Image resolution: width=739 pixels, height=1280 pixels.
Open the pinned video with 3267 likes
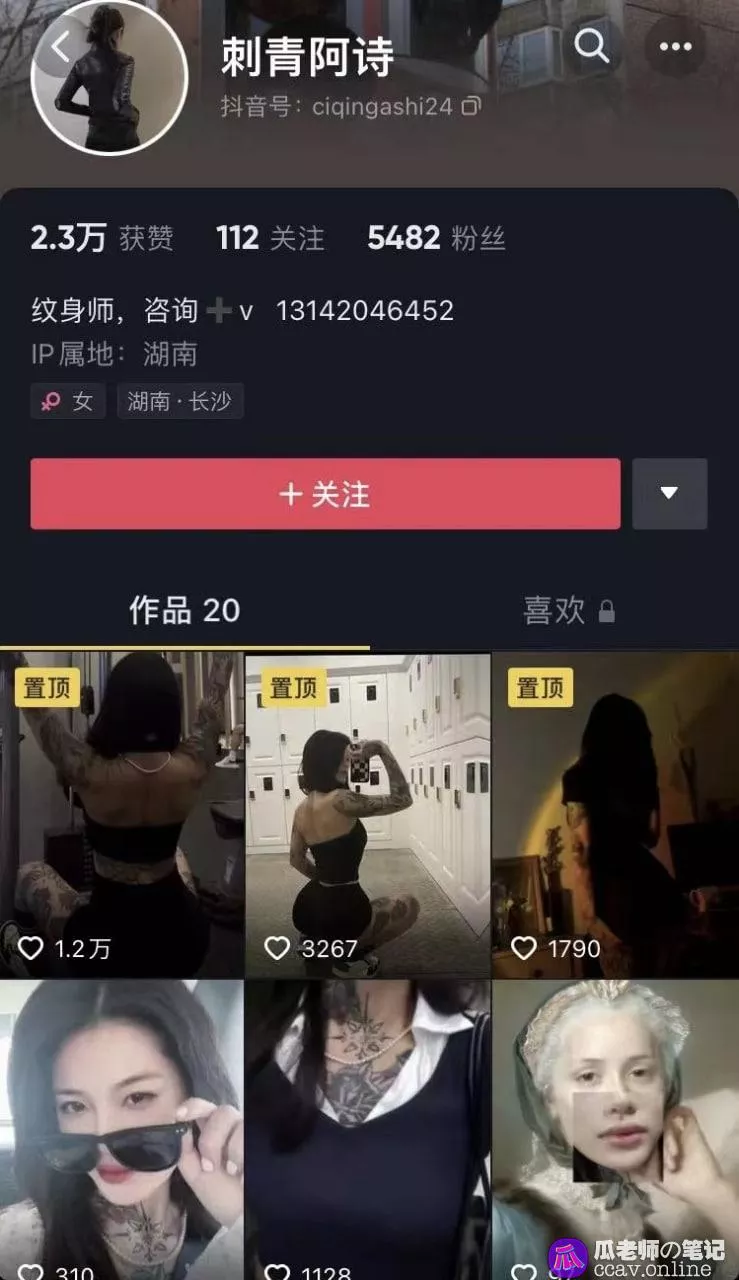368,815
